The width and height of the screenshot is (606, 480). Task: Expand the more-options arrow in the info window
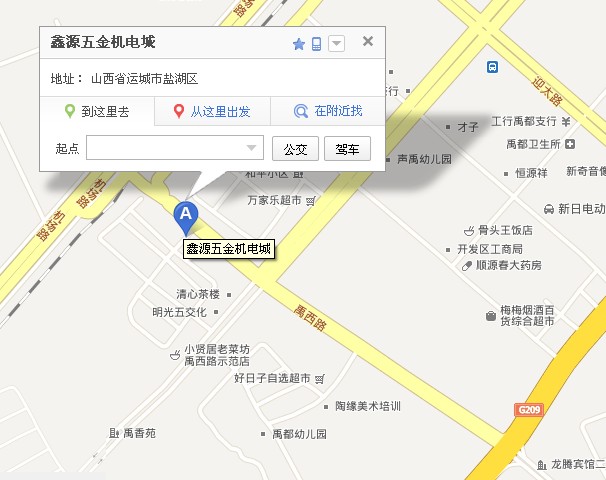[337, 43]
